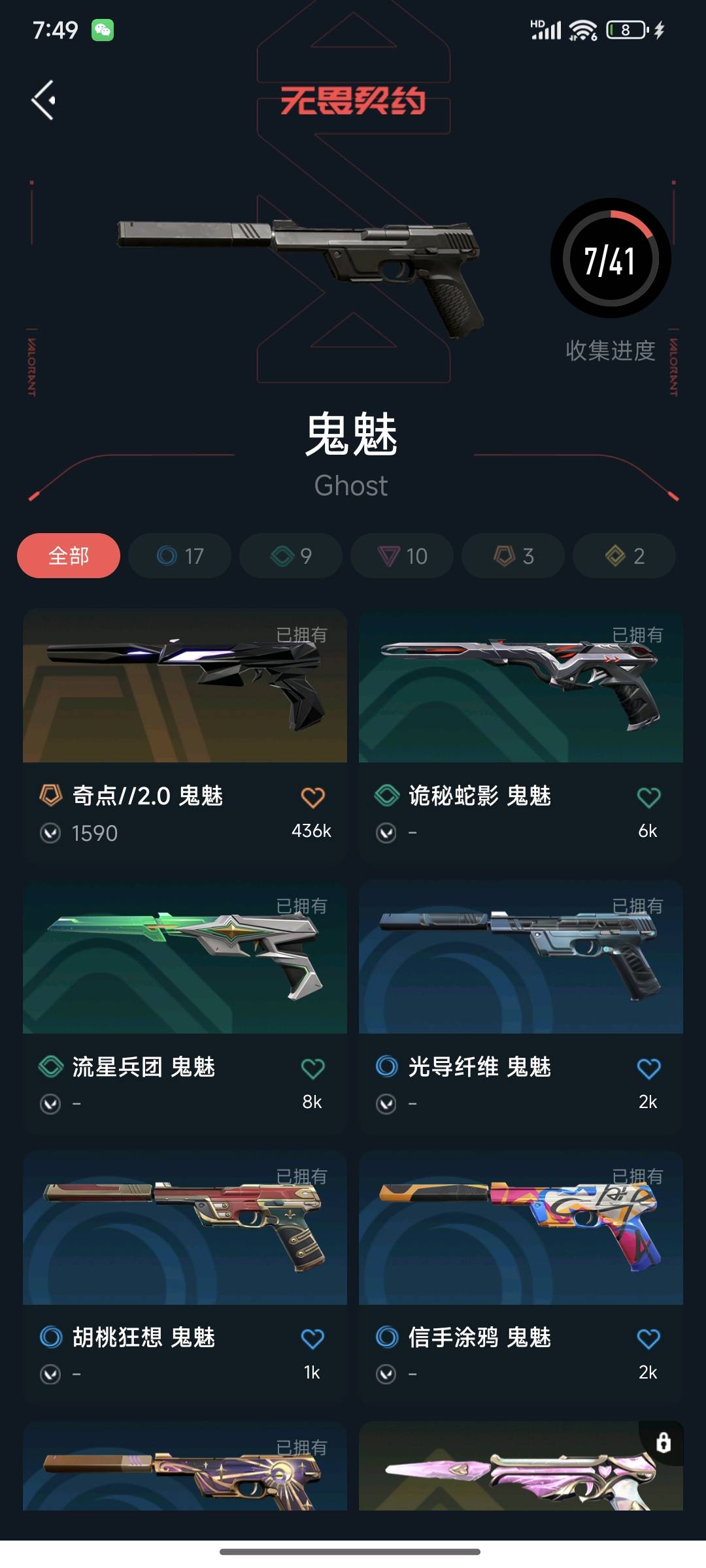The height and width of the screenshot is (1568, 706).
Task: Filter by the purple tier showing 10
Action: pos(402,556)
